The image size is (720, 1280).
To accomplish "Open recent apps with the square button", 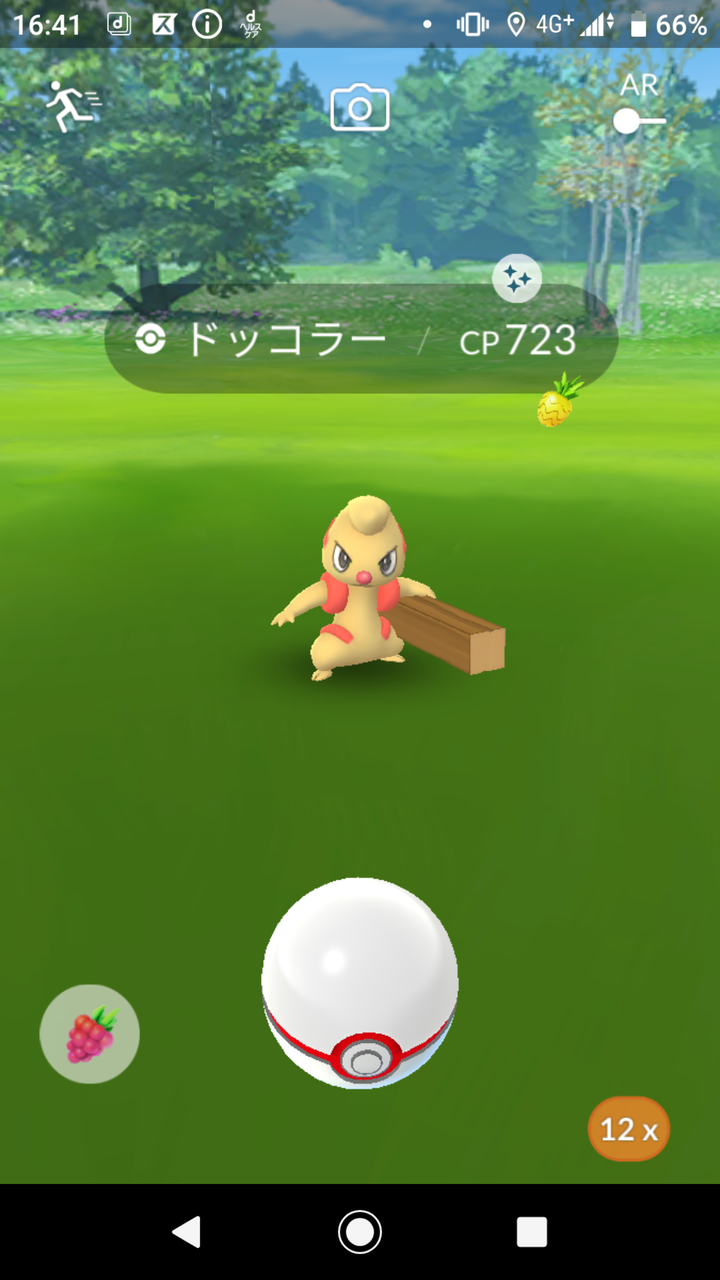I will pos(532,1235).
